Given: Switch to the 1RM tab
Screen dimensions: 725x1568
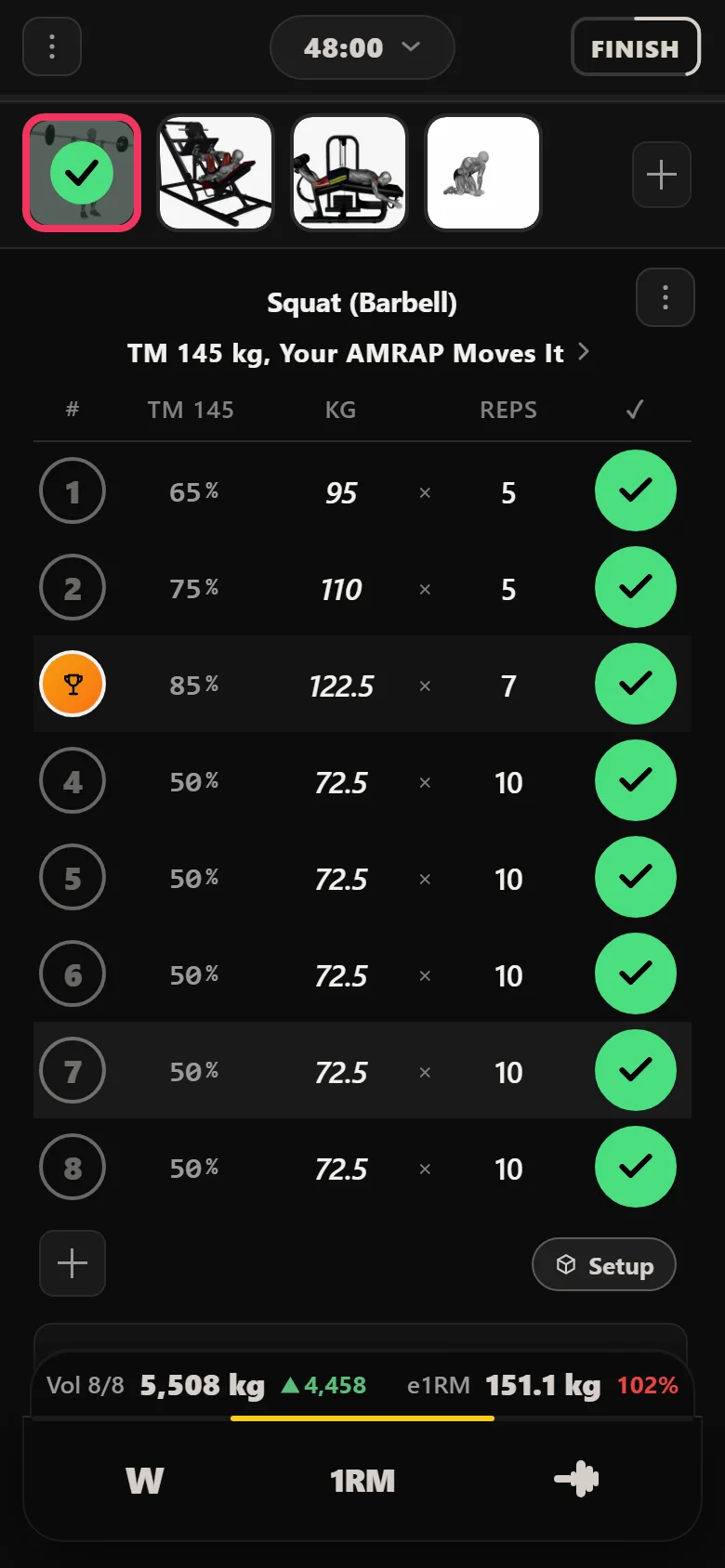Looking at the screenshot, I should coord(362,1480).
